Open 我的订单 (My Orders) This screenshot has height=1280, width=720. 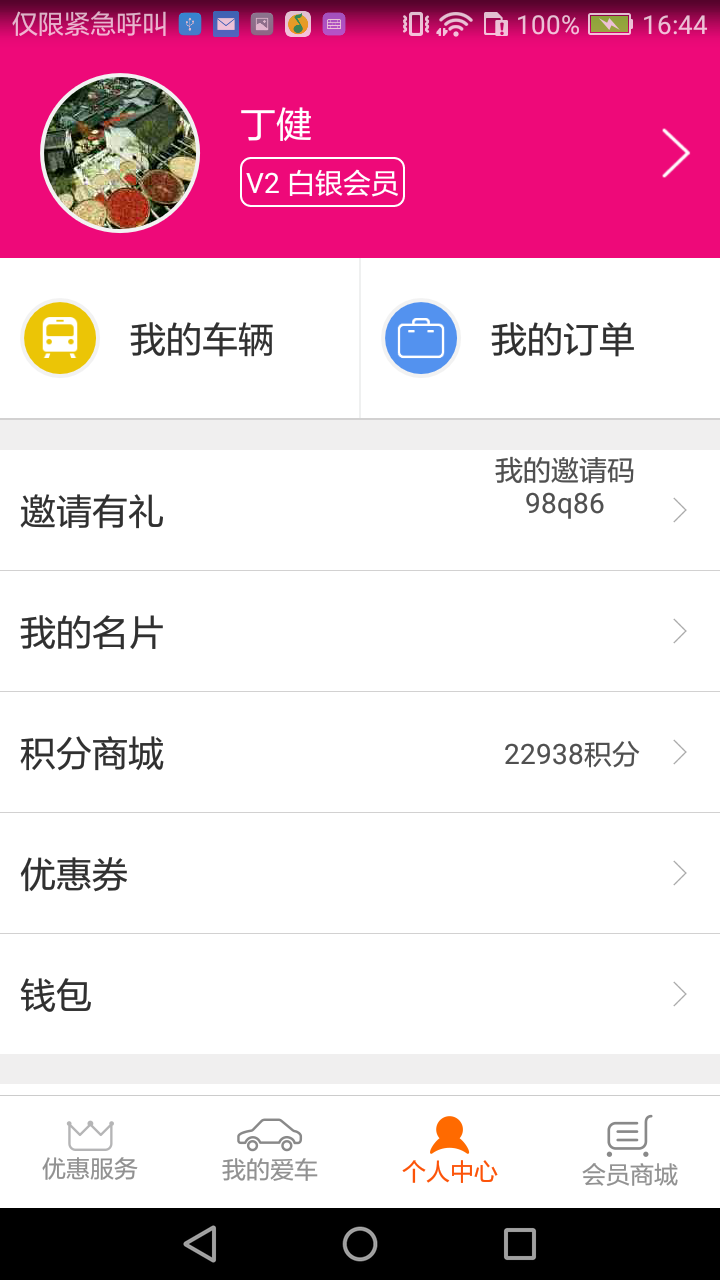tap(540, 340)
